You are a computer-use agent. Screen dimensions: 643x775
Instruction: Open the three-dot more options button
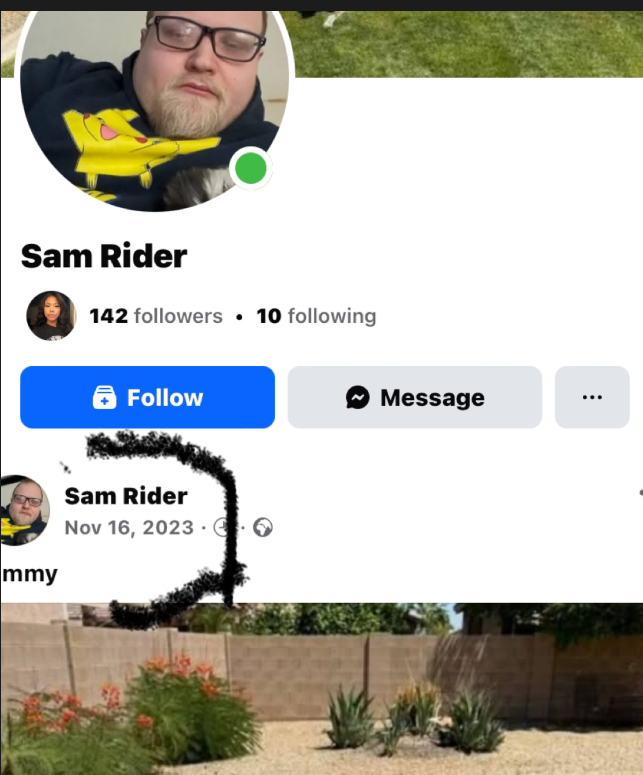coord(592,397)
